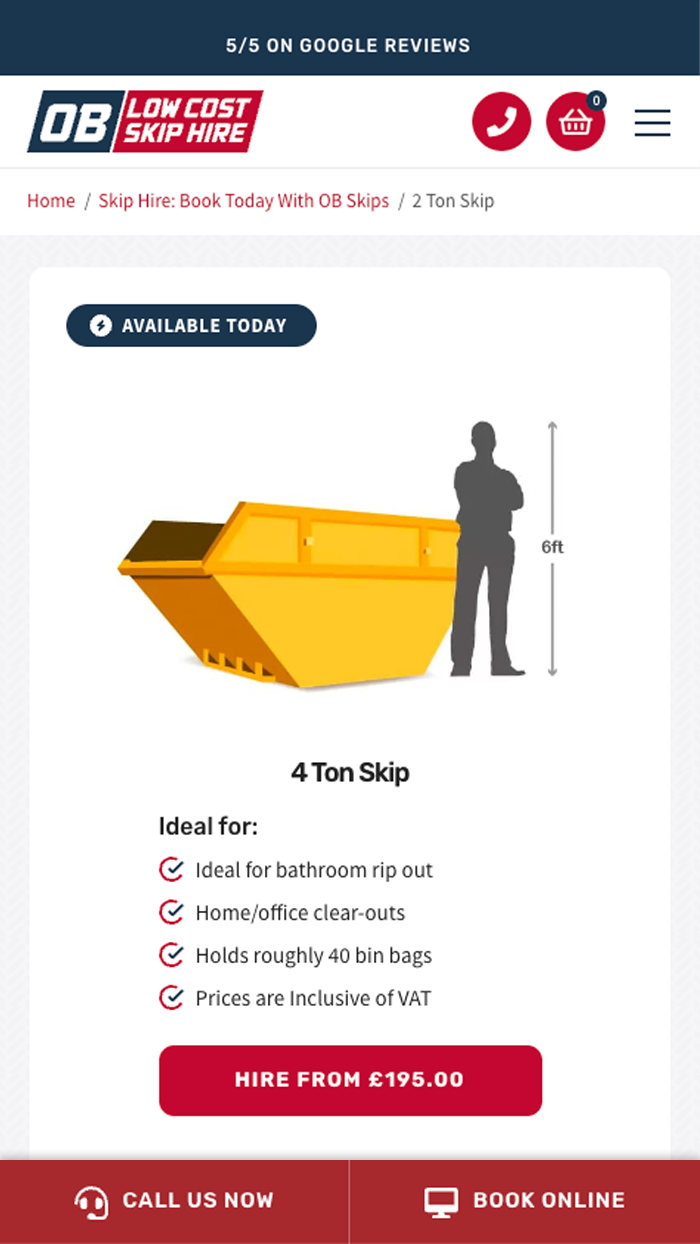This screenshot has width=700, height=1244.
Task: Tap Book Online in bottom bar
Action: pyautogui.click(x=525, y=1201)
